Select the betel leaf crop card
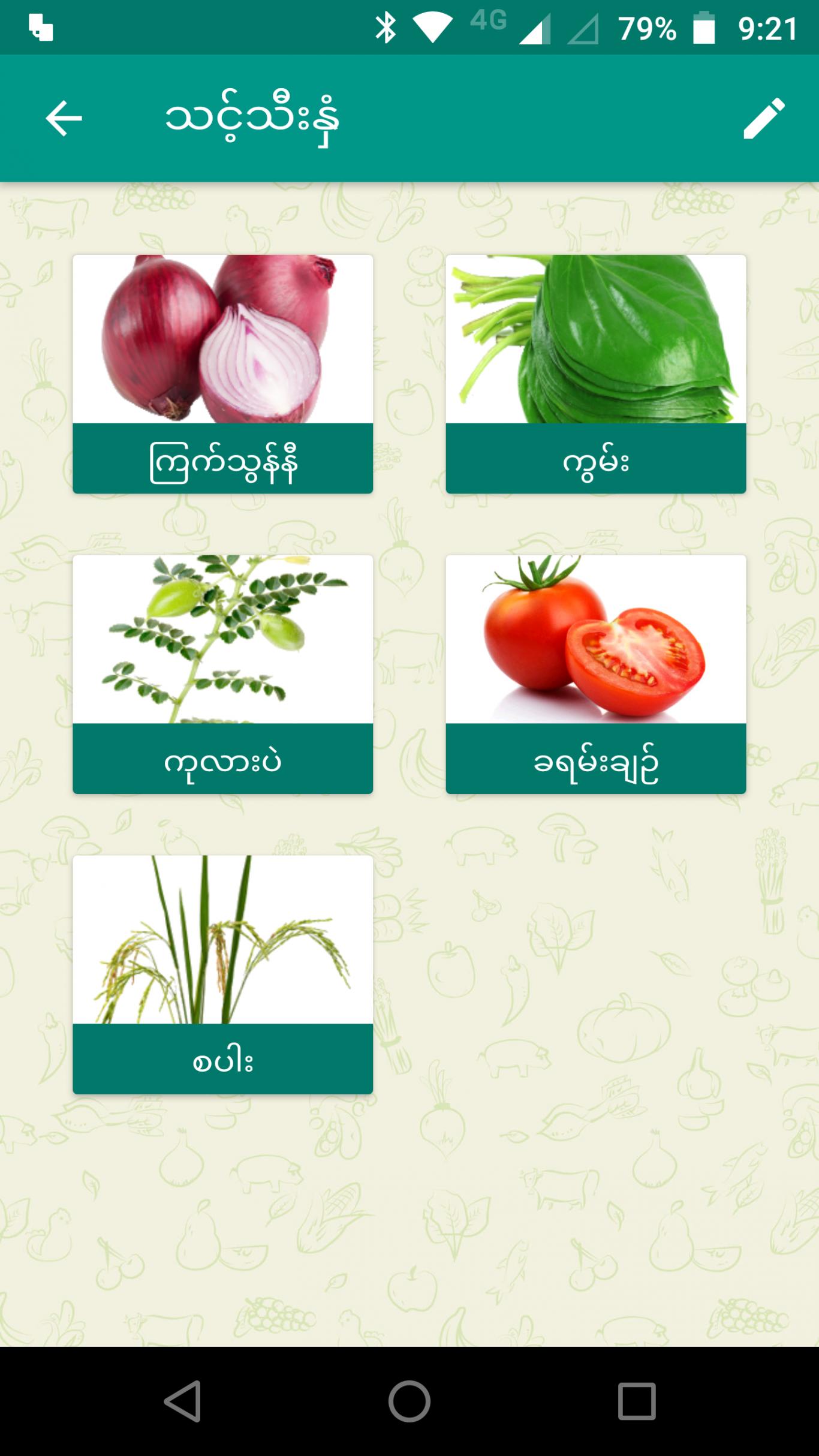This screenshot has height=1456, width=819. coord(596,374)
